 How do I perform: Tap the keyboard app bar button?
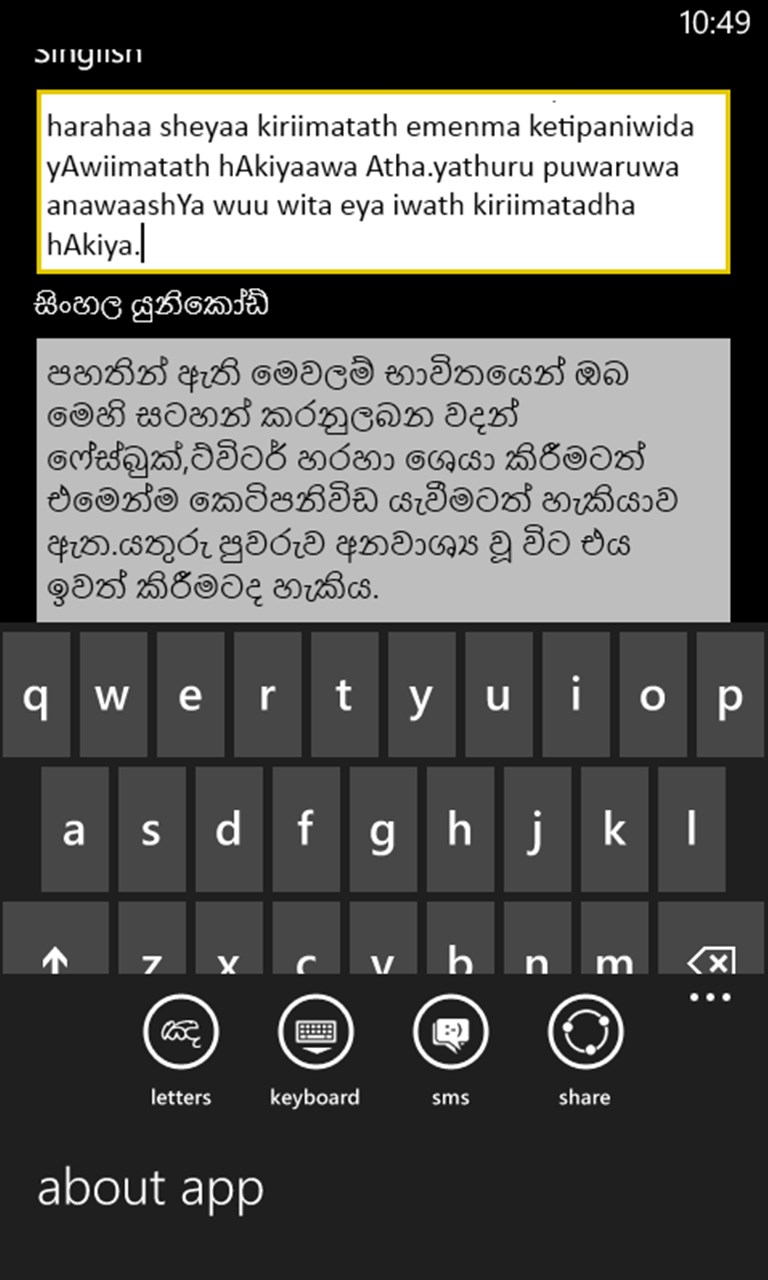[314, 1032]
